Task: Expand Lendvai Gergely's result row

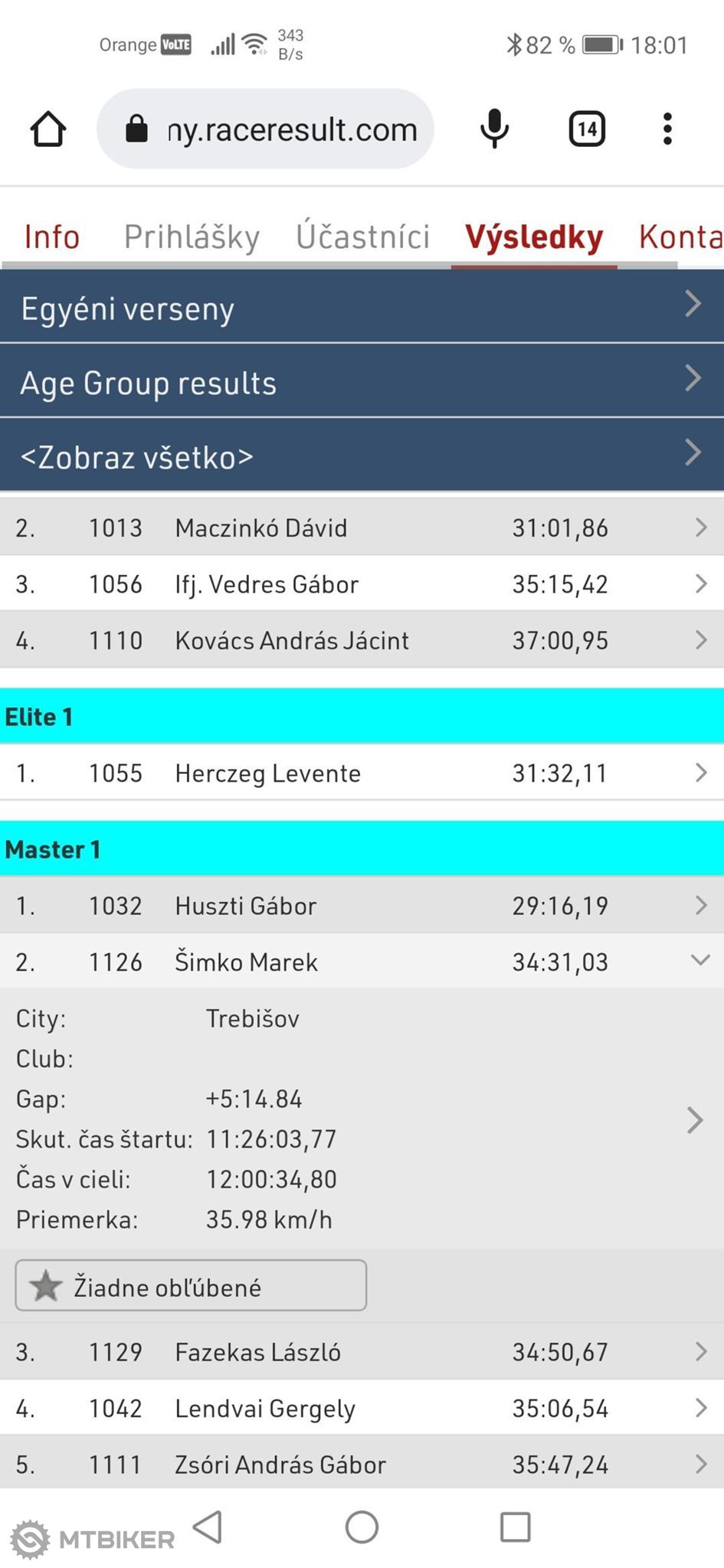Action: pyautogui.click(x=362, y=1407)
